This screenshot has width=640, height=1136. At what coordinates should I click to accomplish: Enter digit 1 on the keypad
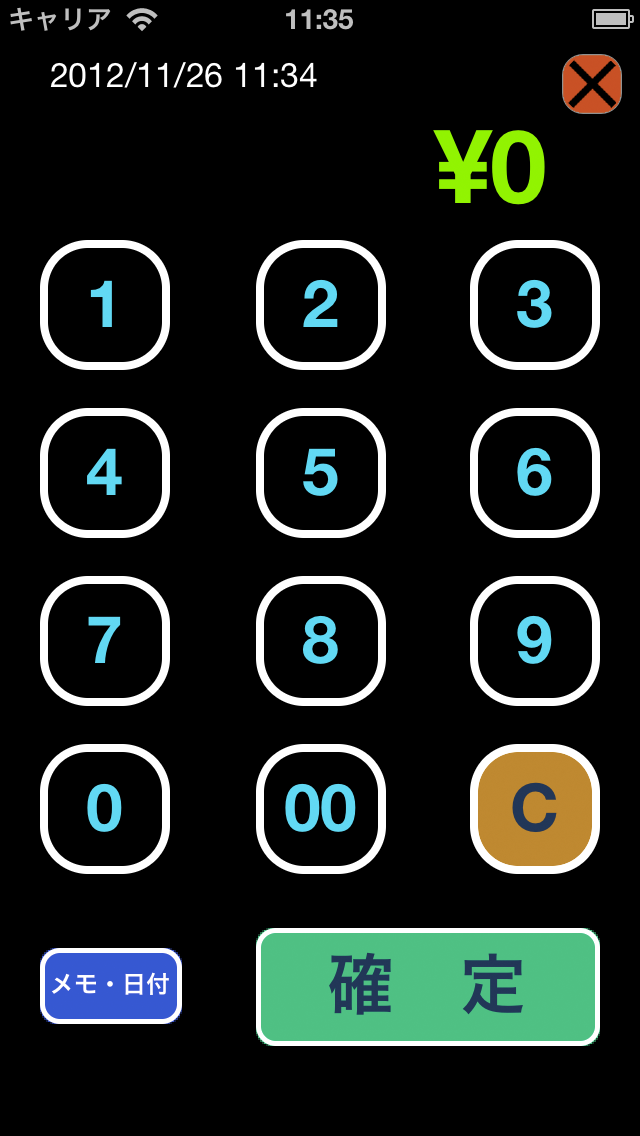[x=105, y=305]
